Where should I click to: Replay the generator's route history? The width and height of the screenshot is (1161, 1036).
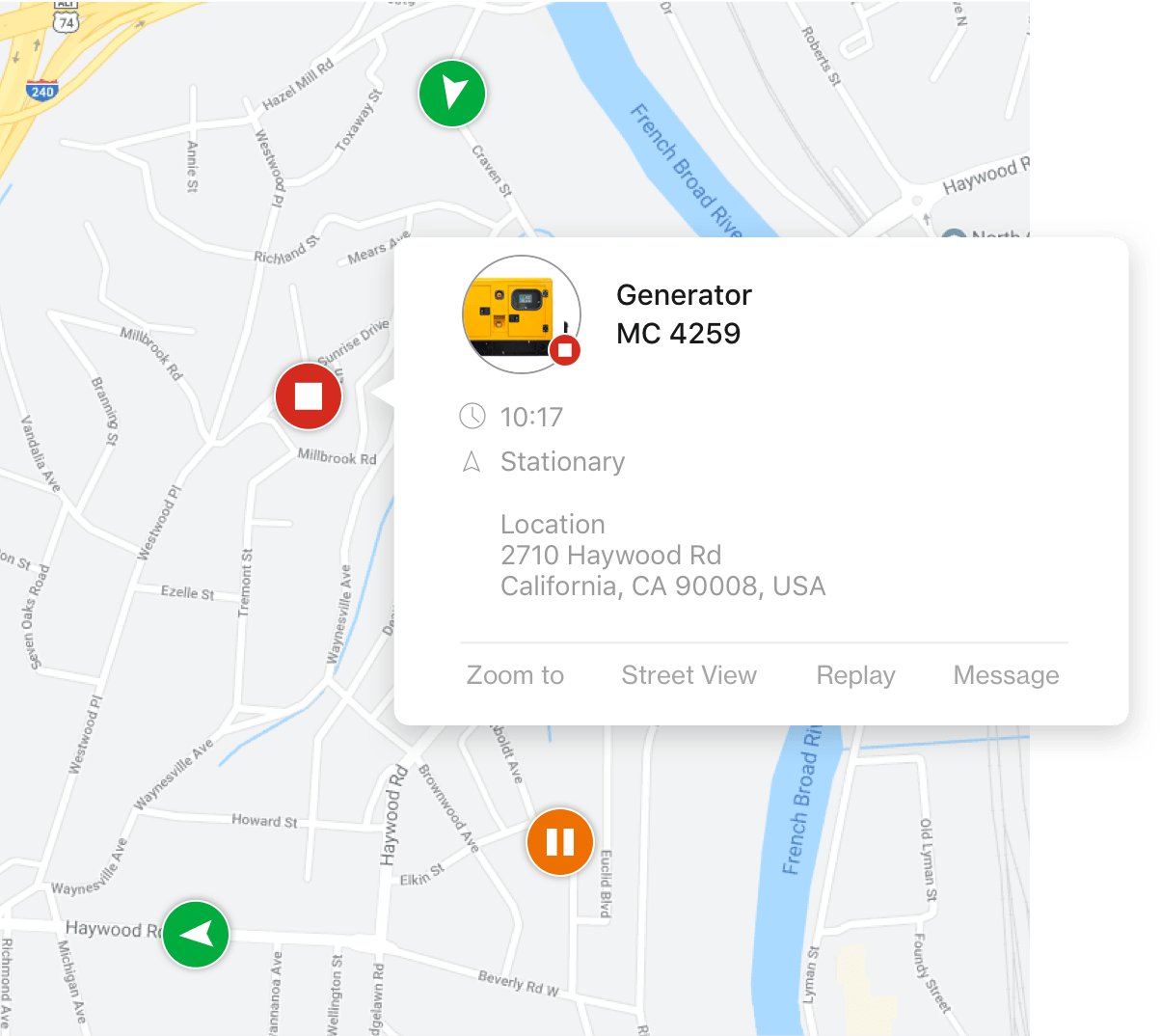[x=855, y=675]
